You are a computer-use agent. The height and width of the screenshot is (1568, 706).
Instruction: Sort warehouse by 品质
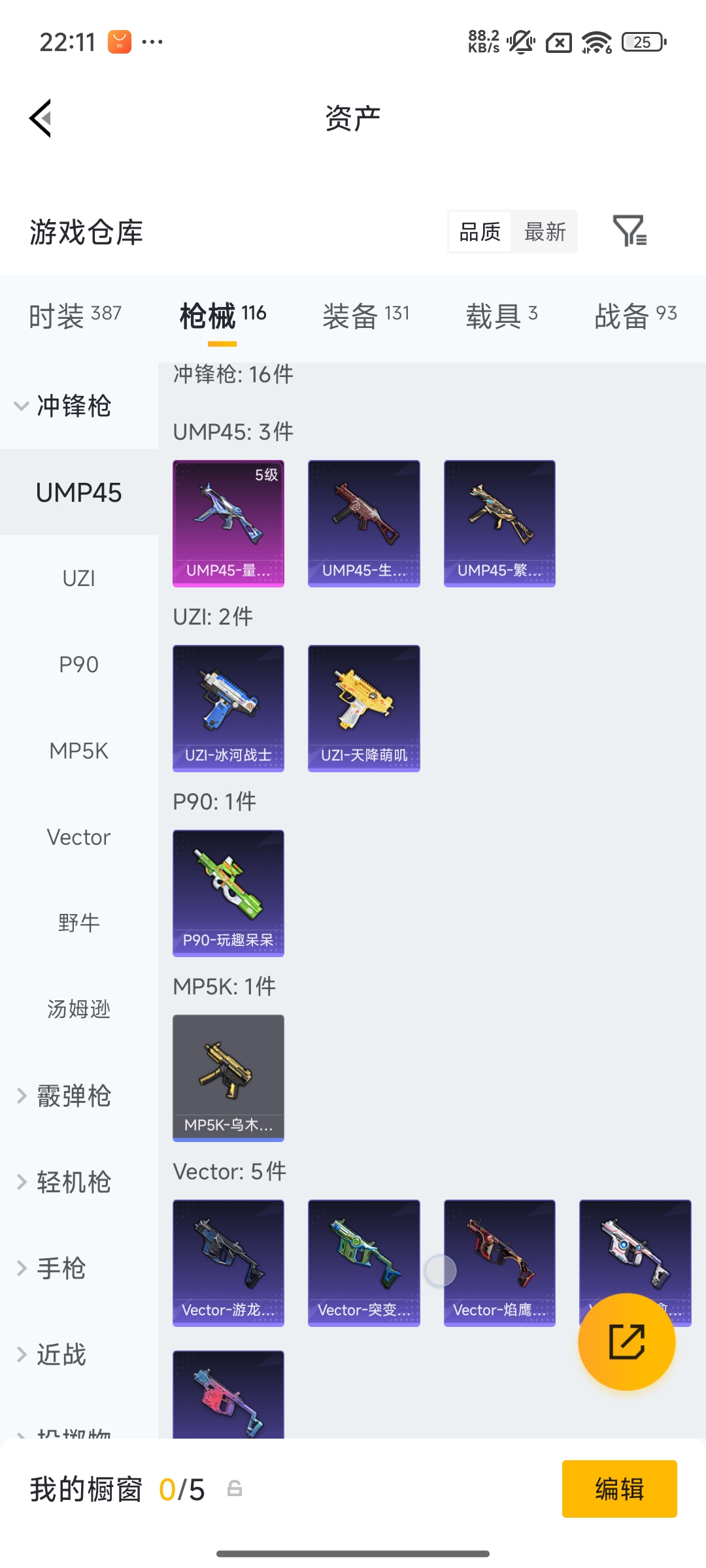tap(480, 231)
